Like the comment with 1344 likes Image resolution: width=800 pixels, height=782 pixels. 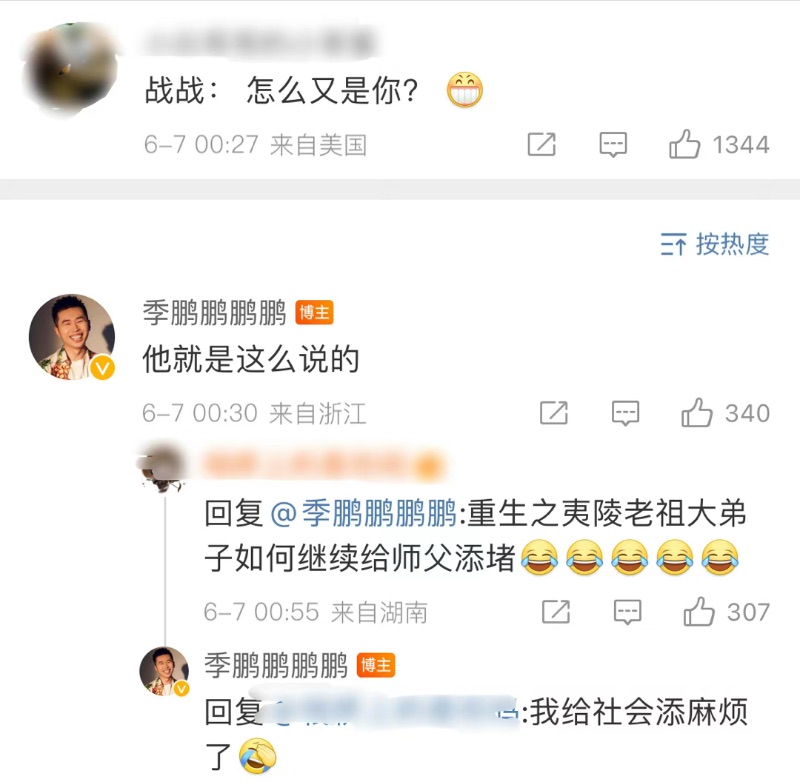[x=685, y=145]
